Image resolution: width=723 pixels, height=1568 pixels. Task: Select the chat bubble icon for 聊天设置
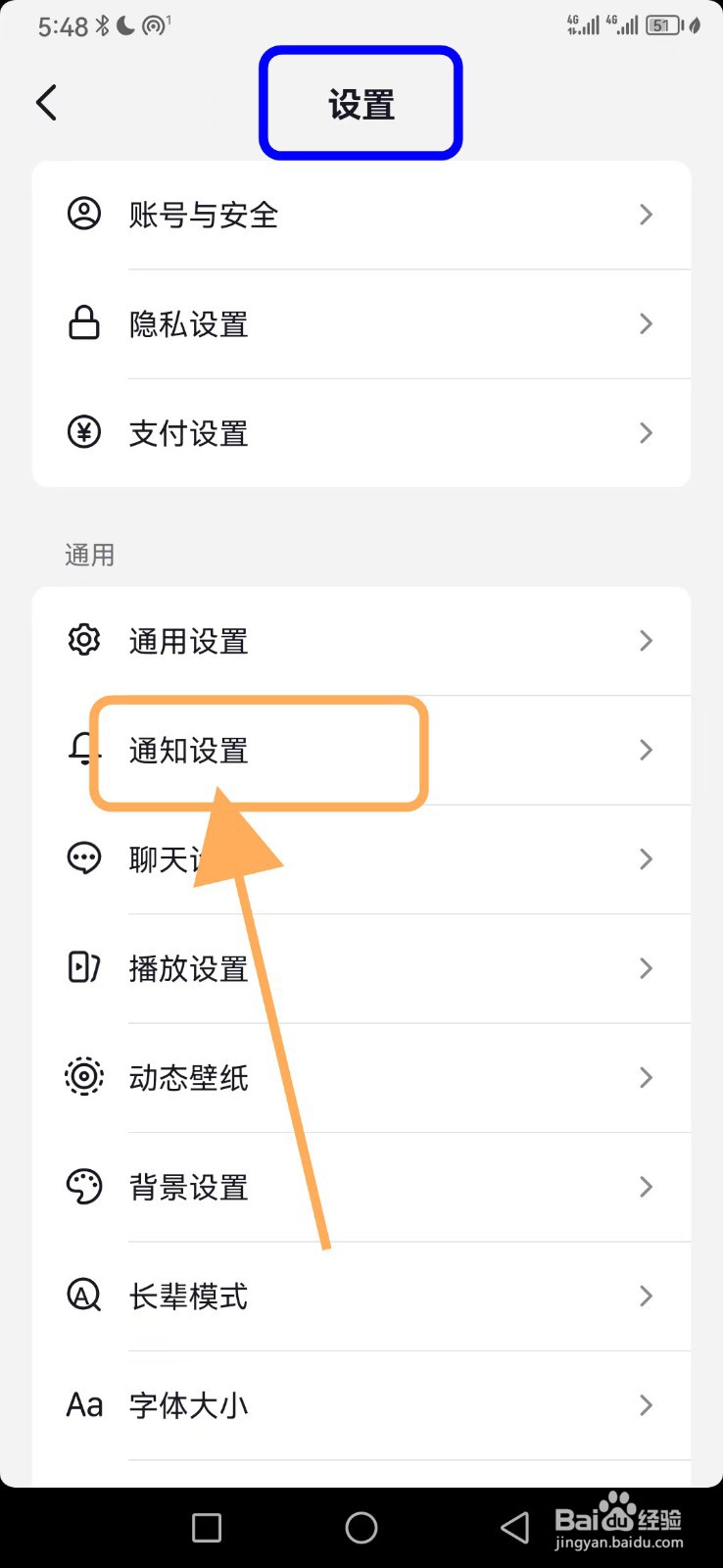[x=83, y=858]
